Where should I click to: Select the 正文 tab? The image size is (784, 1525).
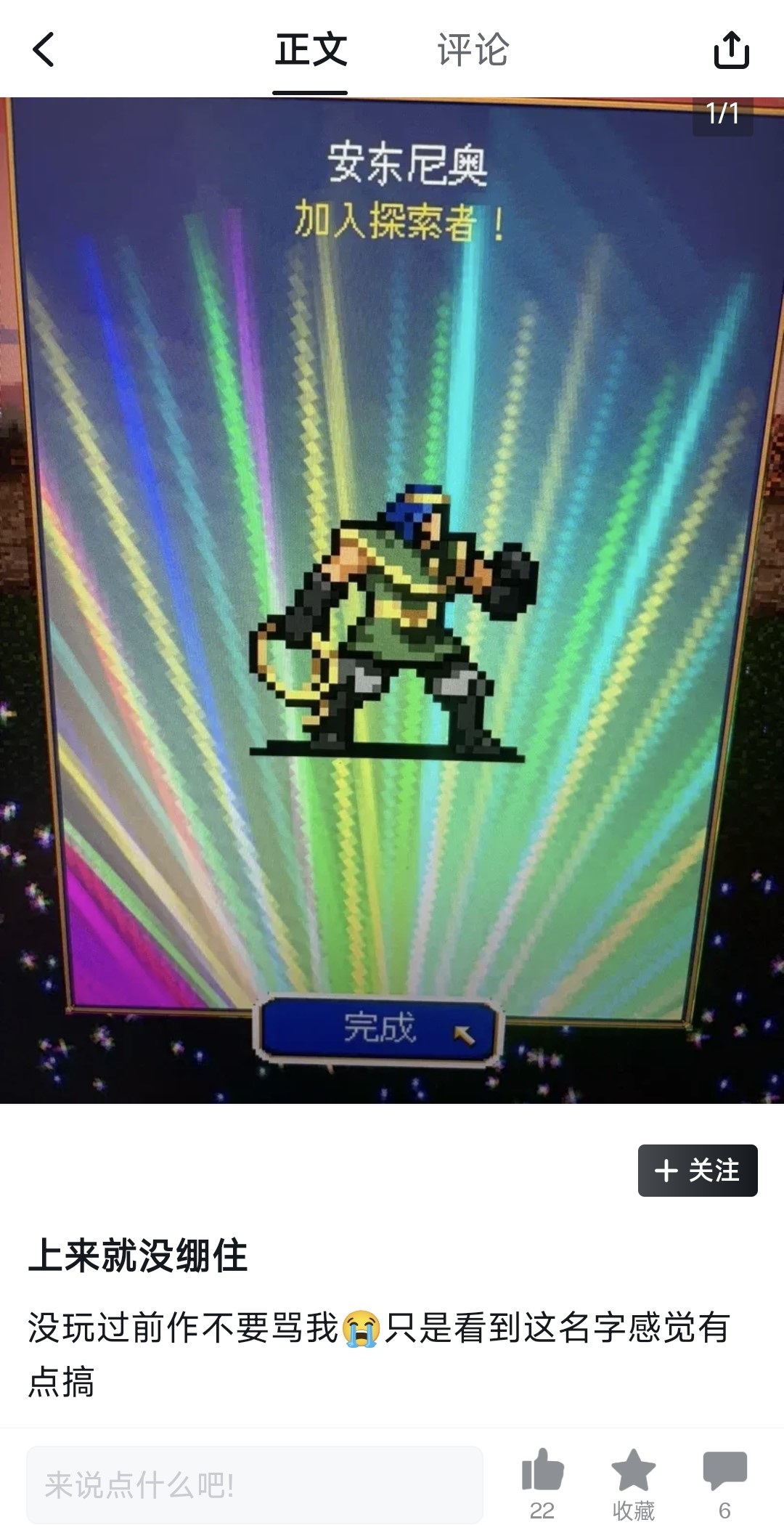pos(311,50)
